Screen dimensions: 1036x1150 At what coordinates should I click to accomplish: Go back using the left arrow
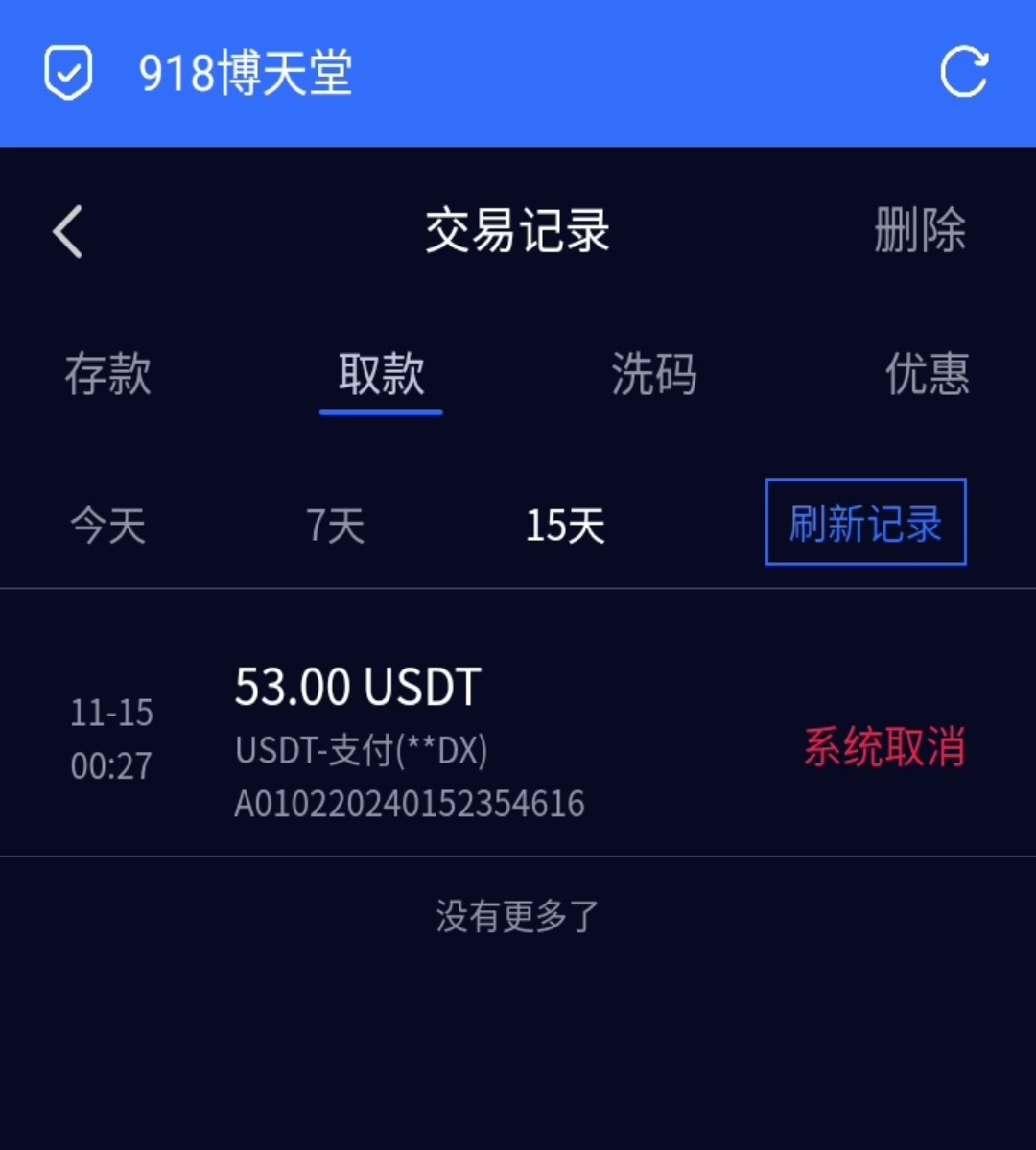68,232
